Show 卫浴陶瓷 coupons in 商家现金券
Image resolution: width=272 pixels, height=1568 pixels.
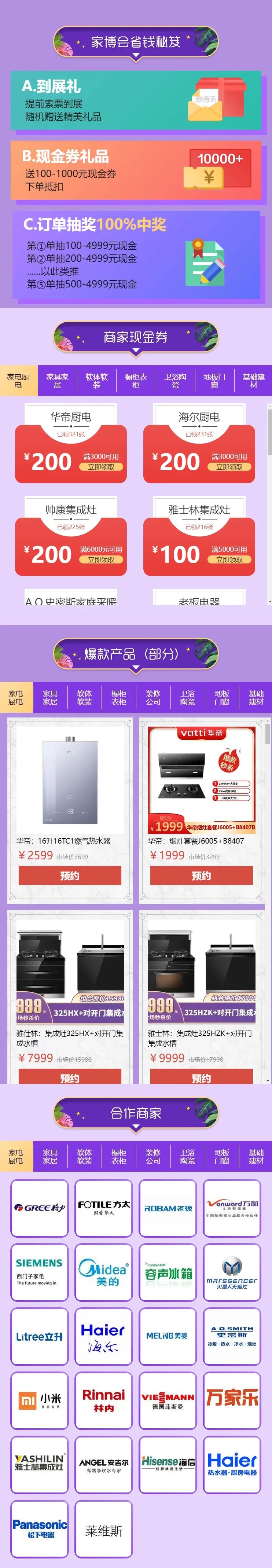(175, 381)
